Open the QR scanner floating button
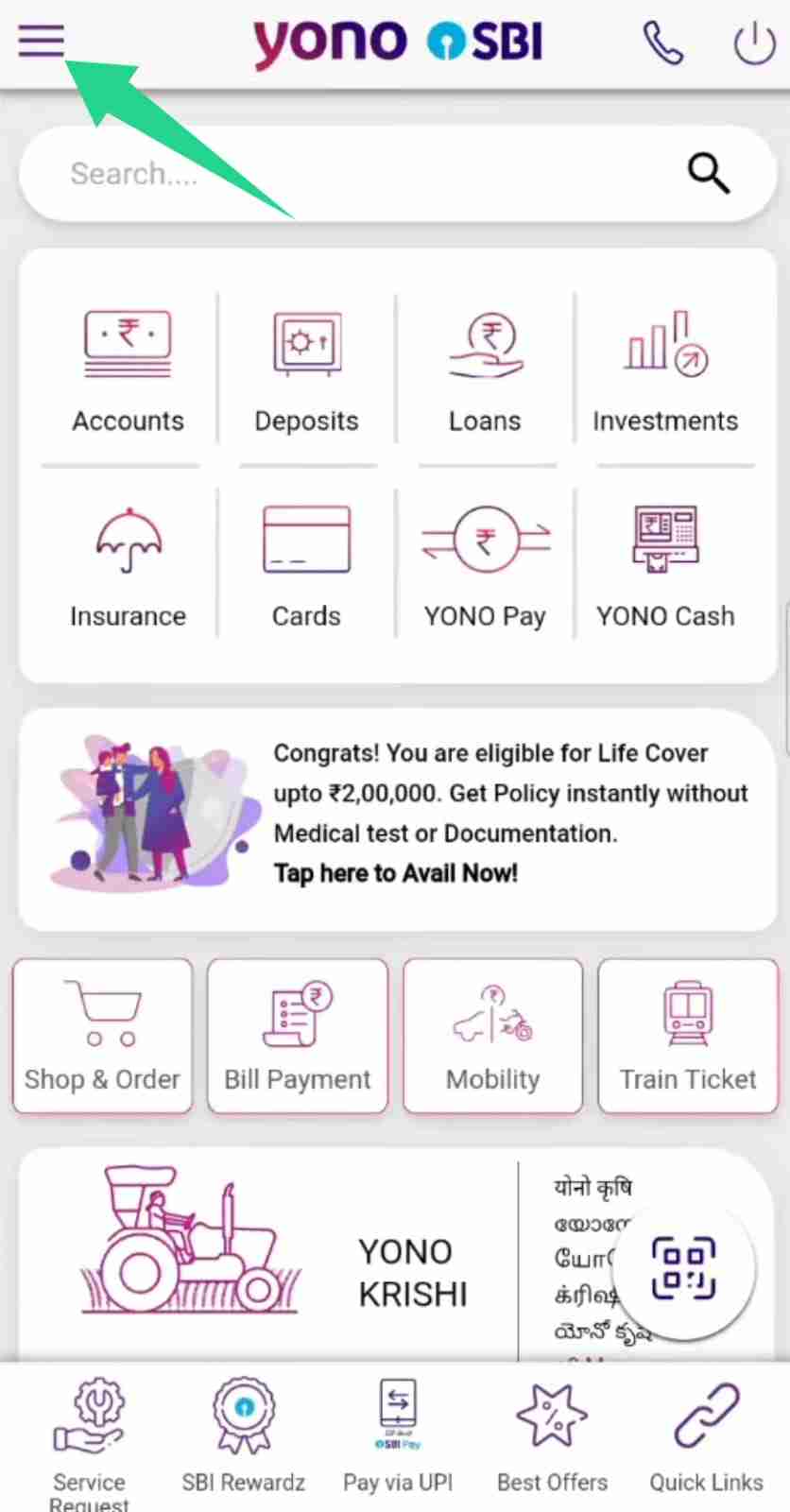 click(x=684, y=1268)
